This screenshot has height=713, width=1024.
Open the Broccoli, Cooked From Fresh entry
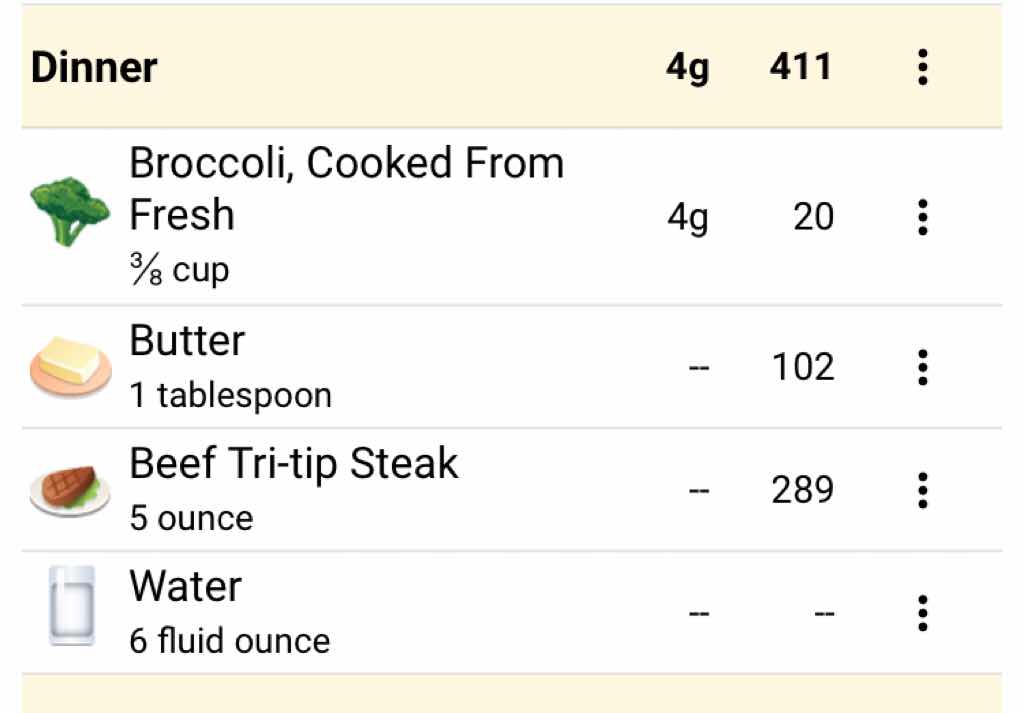pos(346,215)
